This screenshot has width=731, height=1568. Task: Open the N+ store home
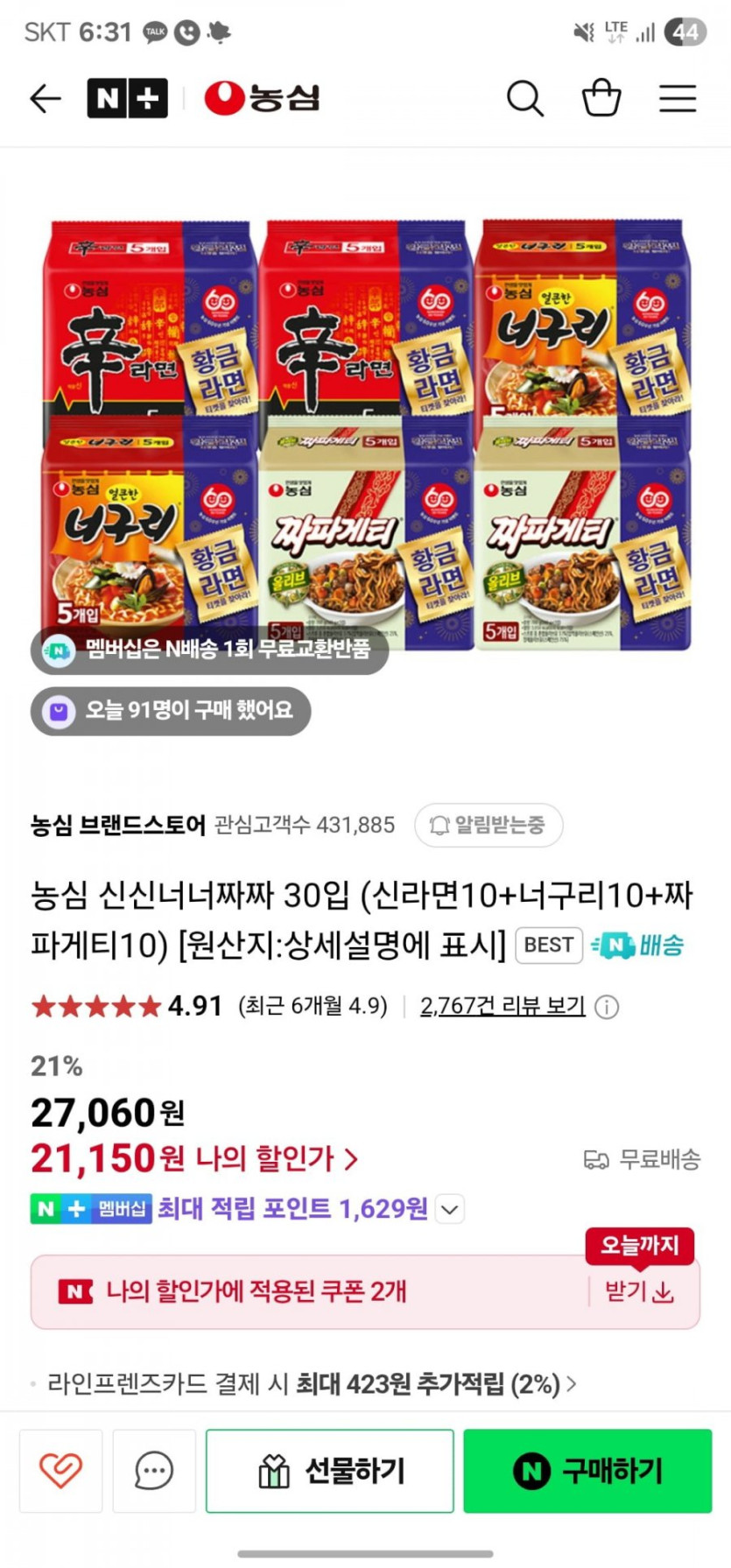[127, 98]
